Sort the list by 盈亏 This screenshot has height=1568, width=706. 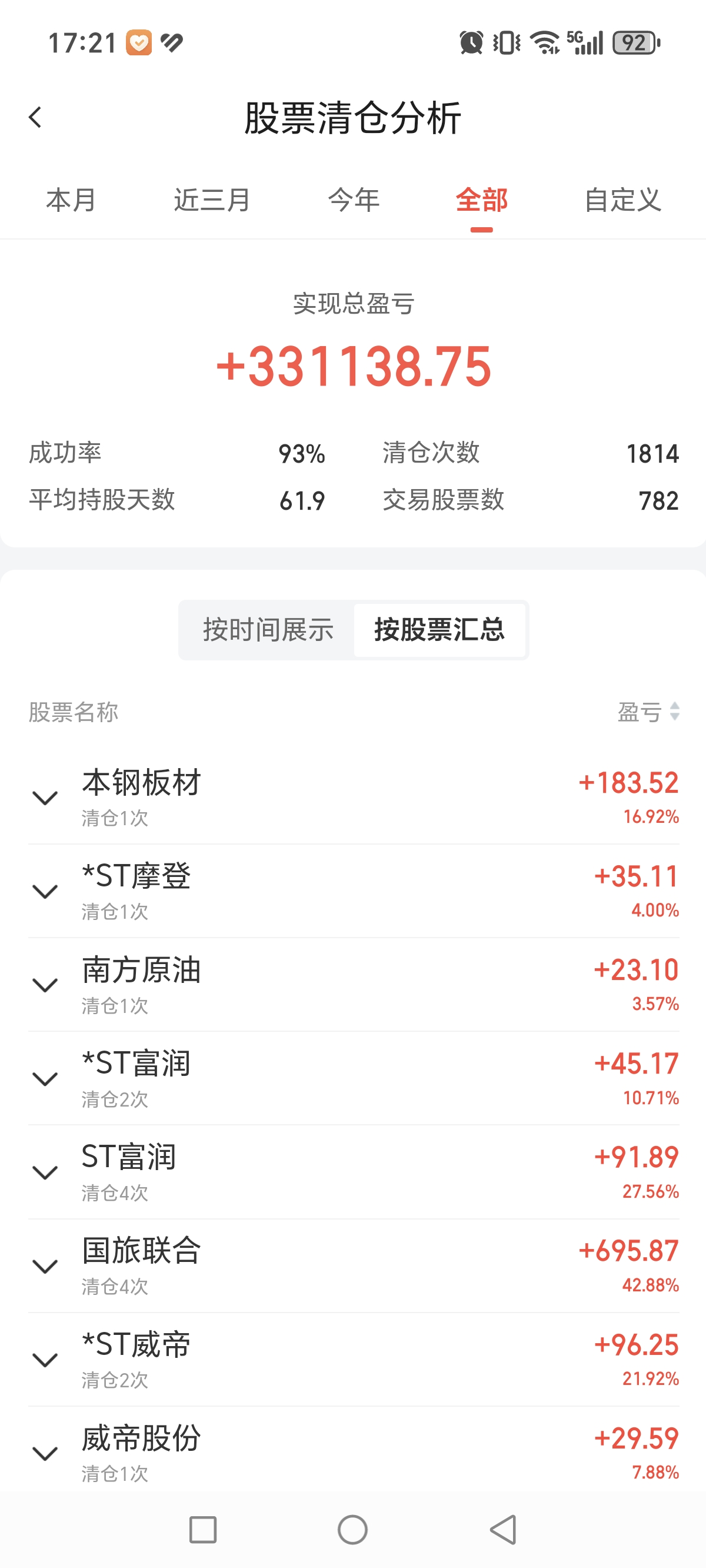click(648, 712)
